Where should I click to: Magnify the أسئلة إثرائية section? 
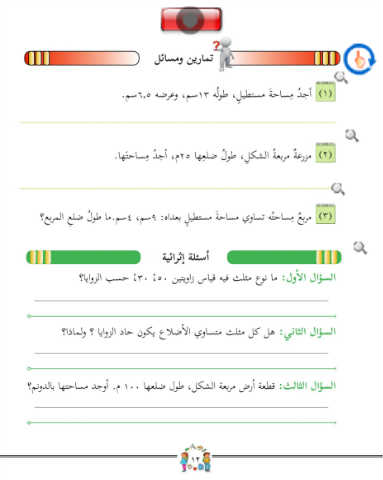tap(360, 248)
